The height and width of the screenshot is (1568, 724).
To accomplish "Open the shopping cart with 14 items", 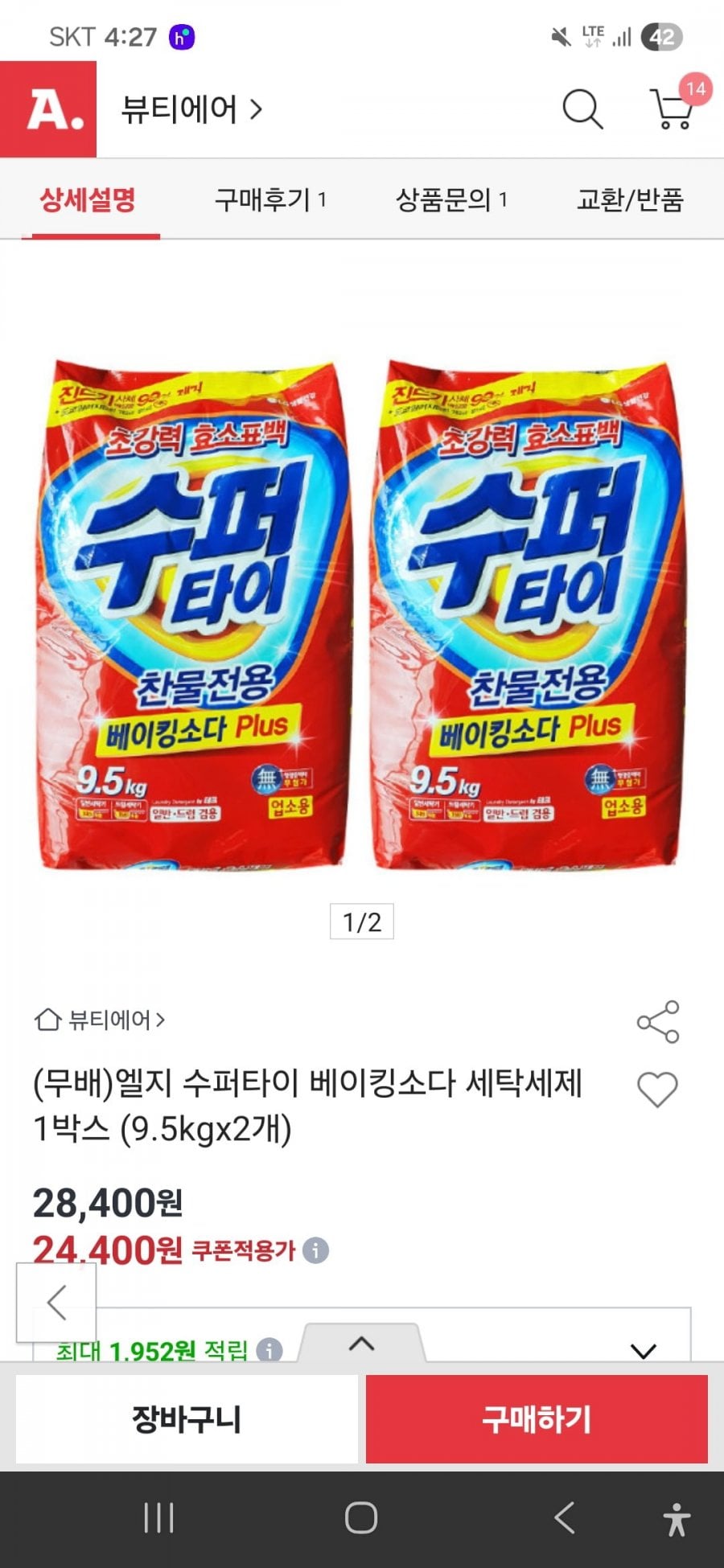I will pyautogui.click(x=673, y=109).
